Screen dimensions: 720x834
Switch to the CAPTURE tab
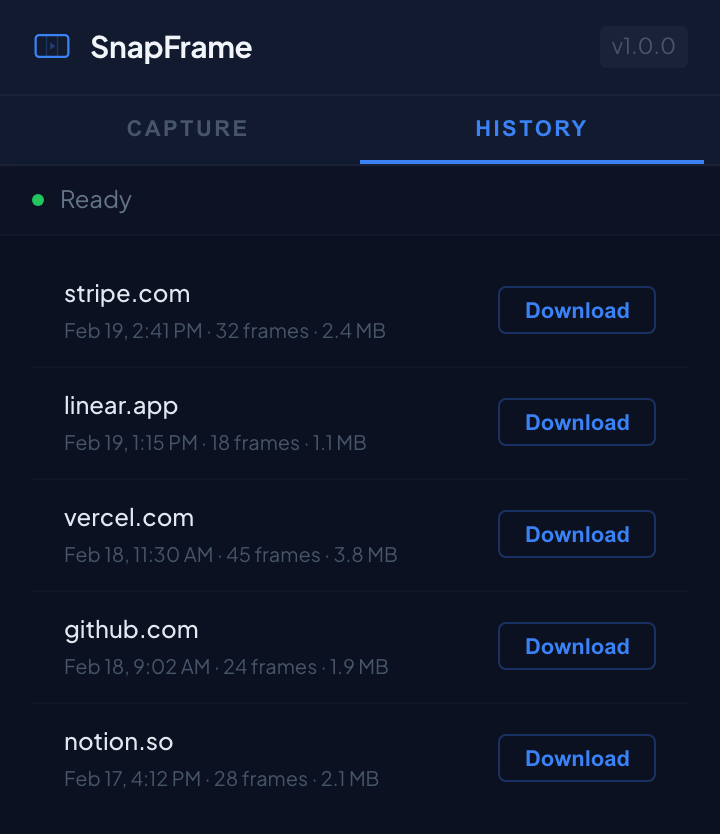[x=187, y=129]
